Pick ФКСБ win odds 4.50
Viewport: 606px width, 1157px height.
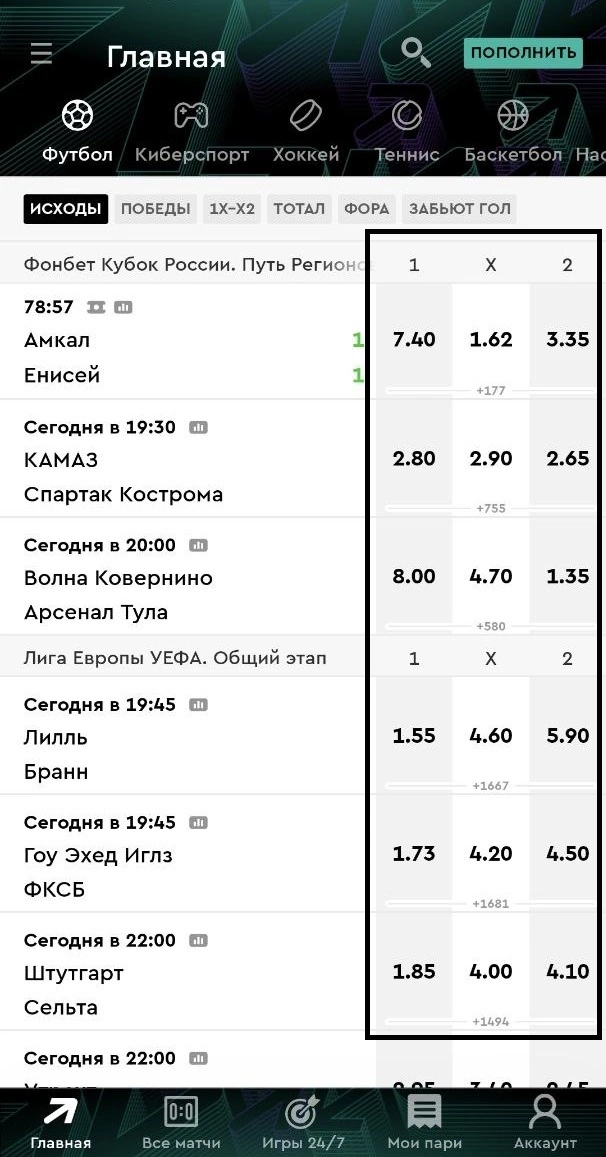point(567,854)
